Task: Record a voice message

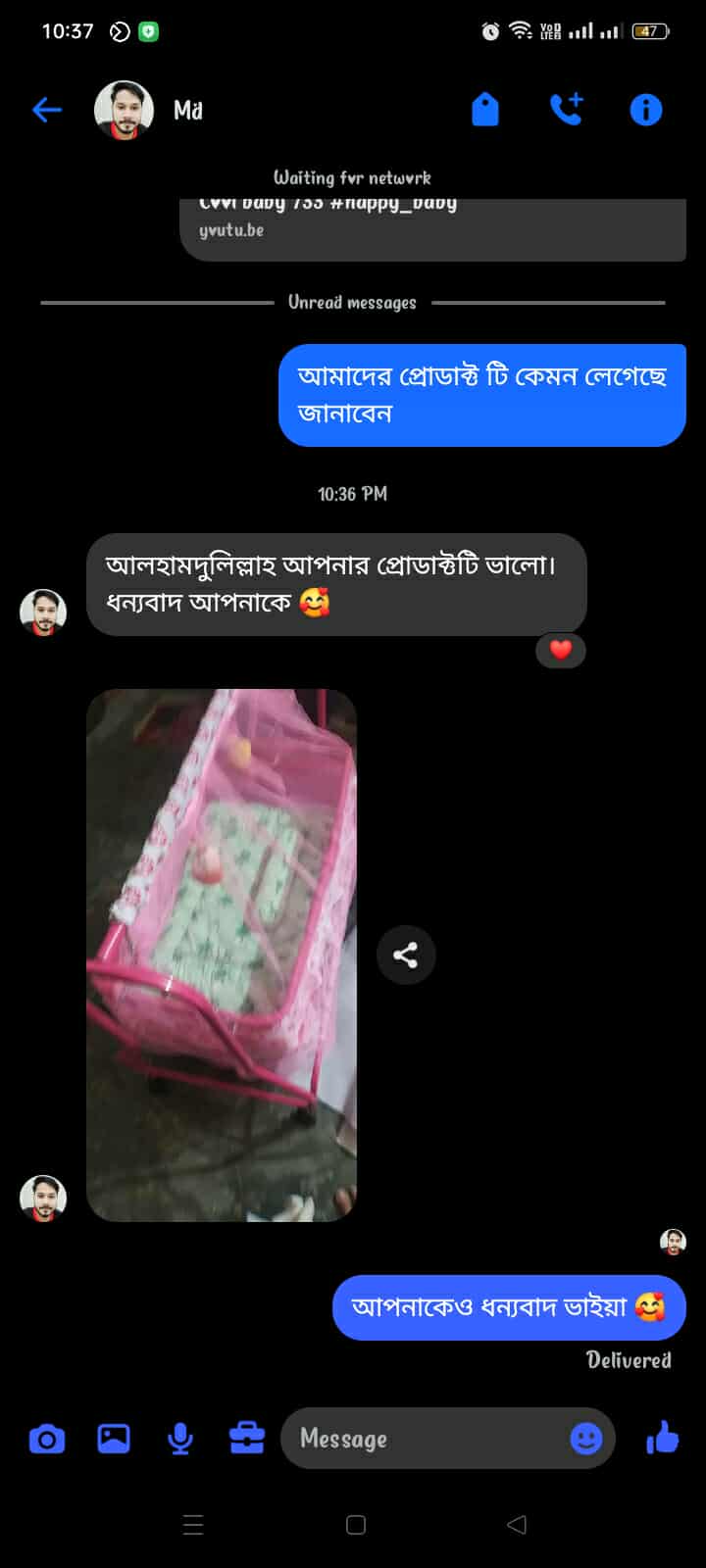Action: tap(180, 1439)
